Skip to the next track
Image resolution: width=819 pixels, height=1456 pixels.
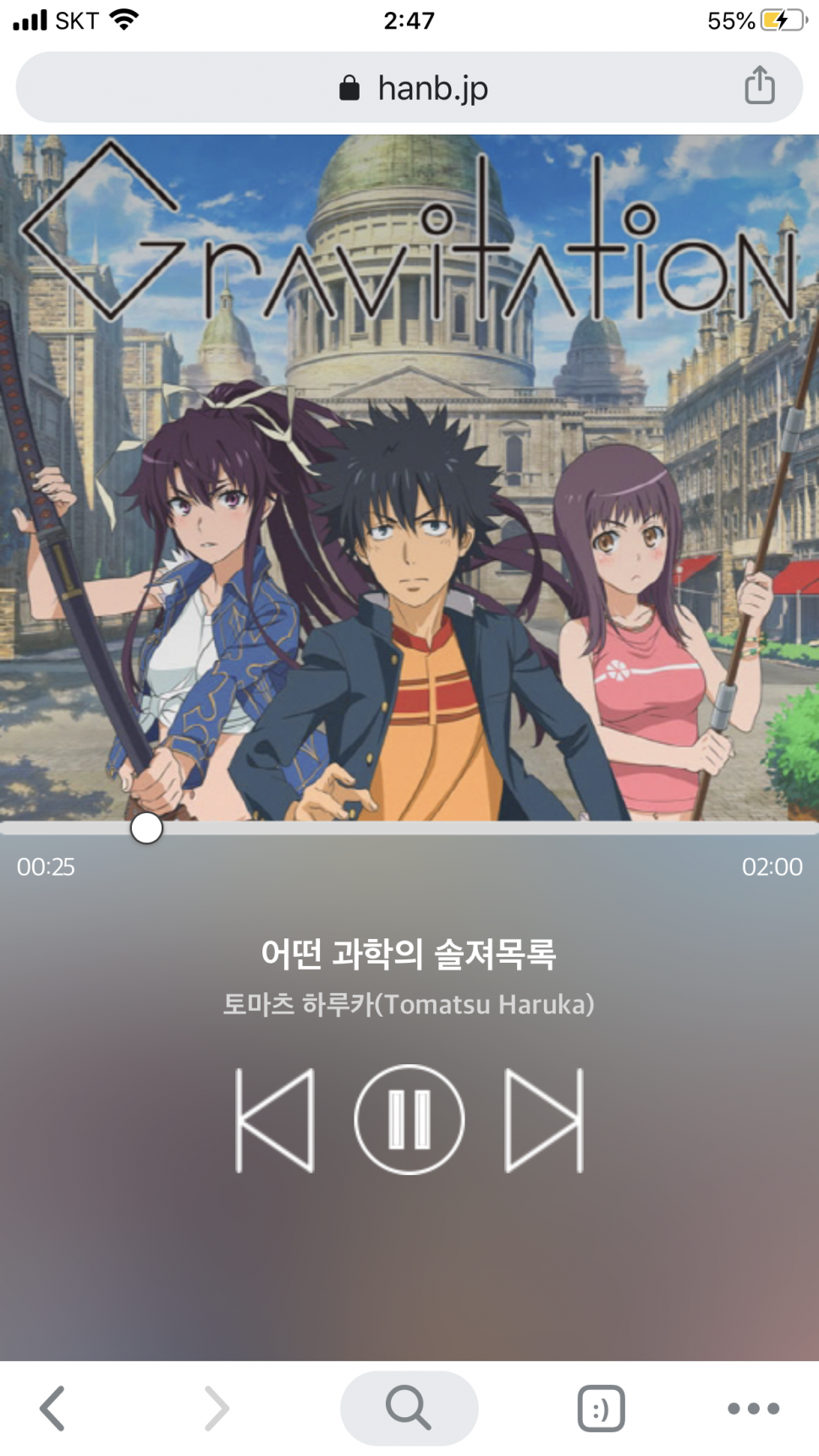544,1120
